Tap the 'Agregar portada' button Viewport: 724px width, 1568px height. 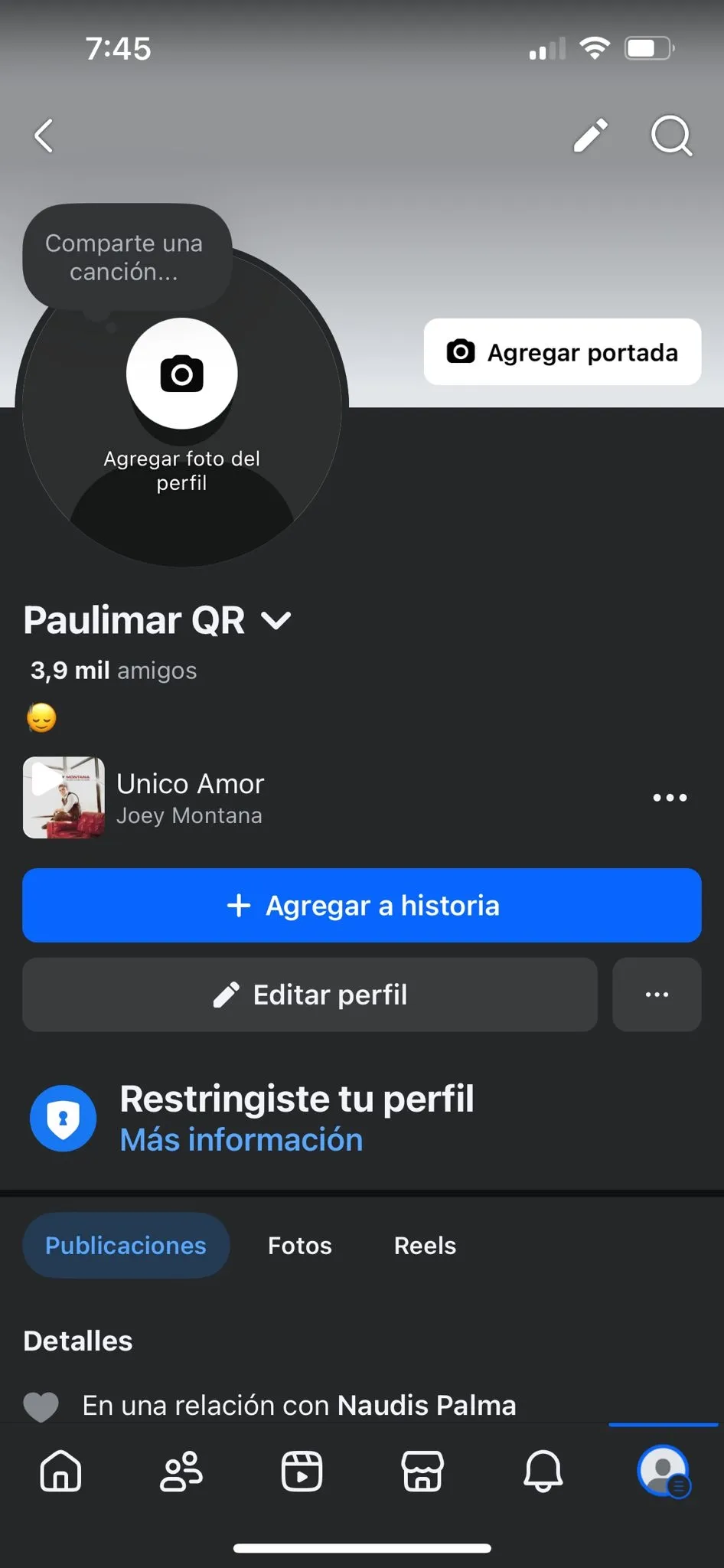563,352
